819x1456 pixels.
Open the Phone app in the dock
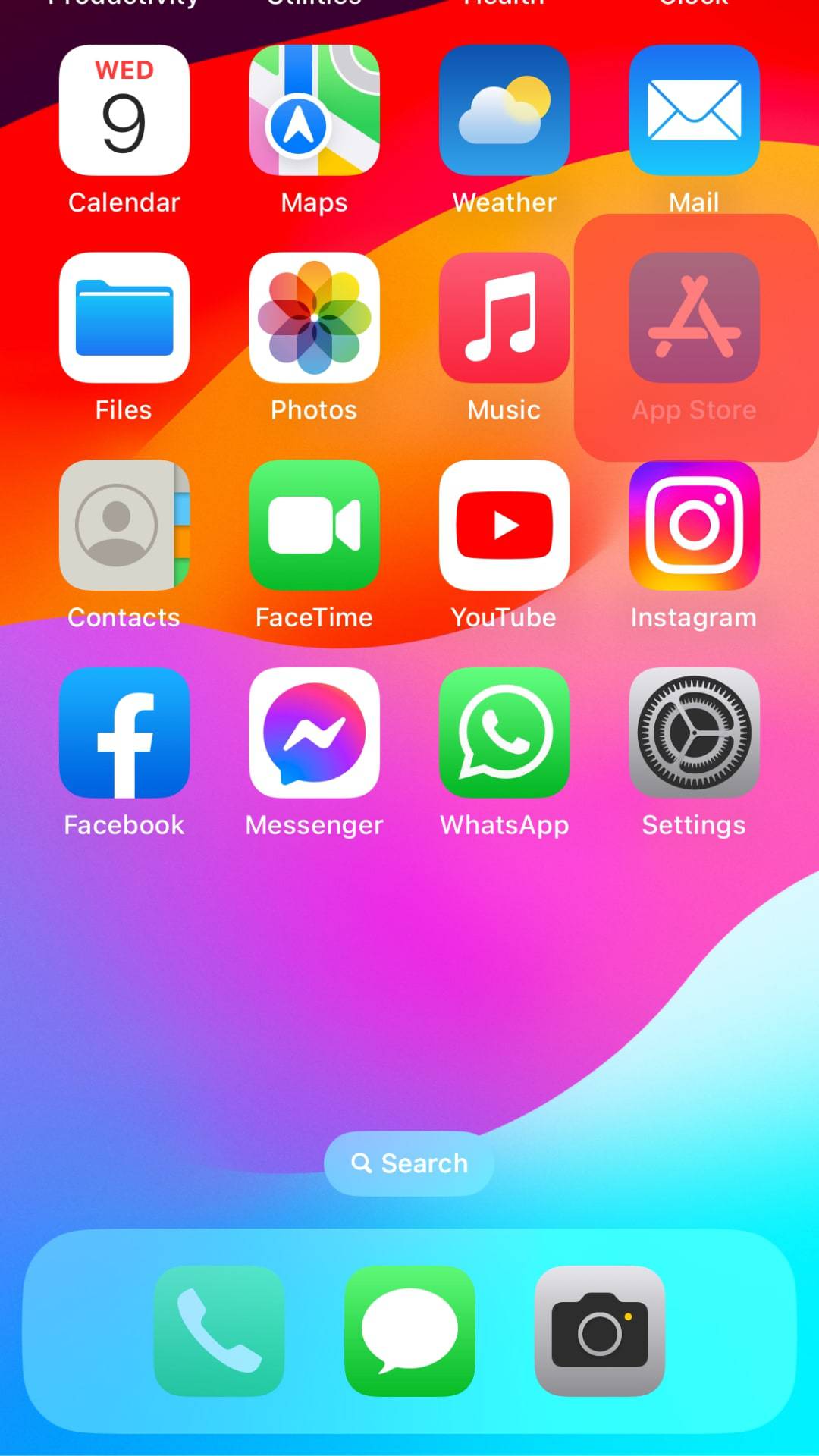(x=219, y=1331)
